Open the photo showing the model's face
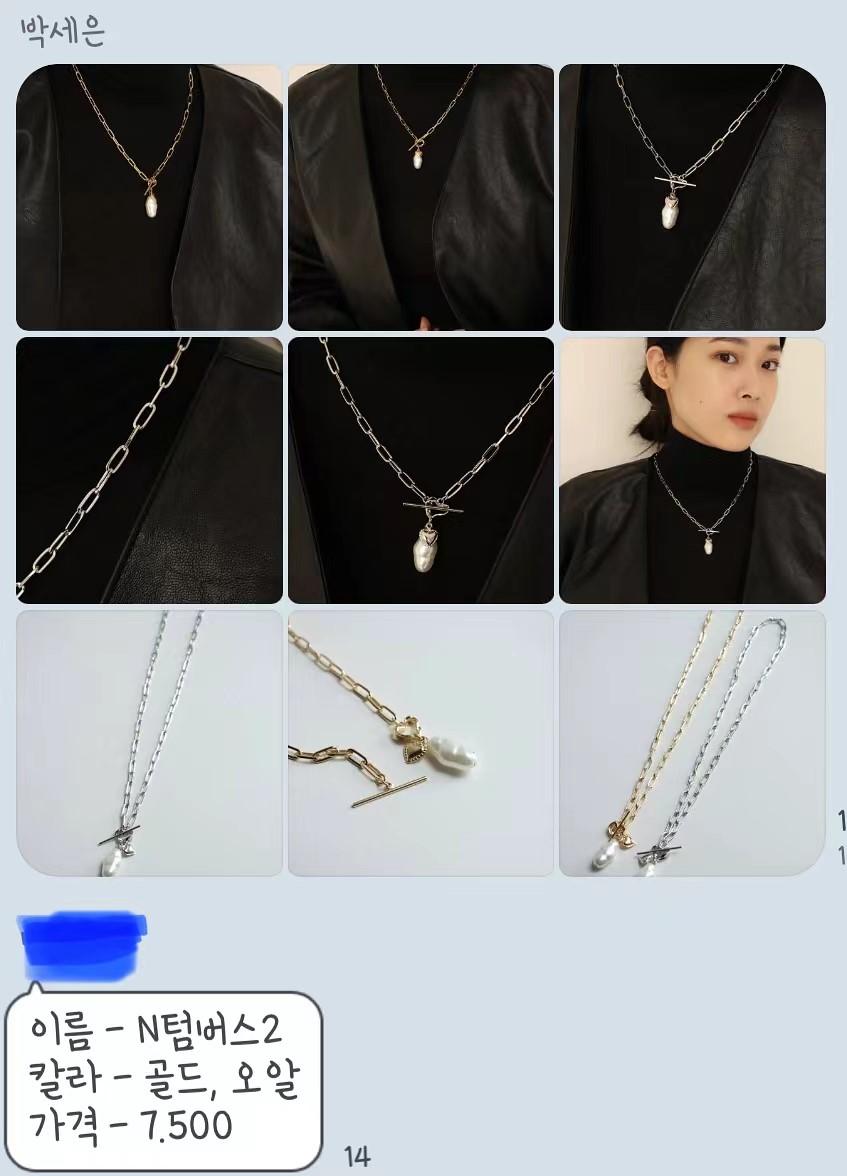This screenshot has height=1176, width=847. (692, 470)
